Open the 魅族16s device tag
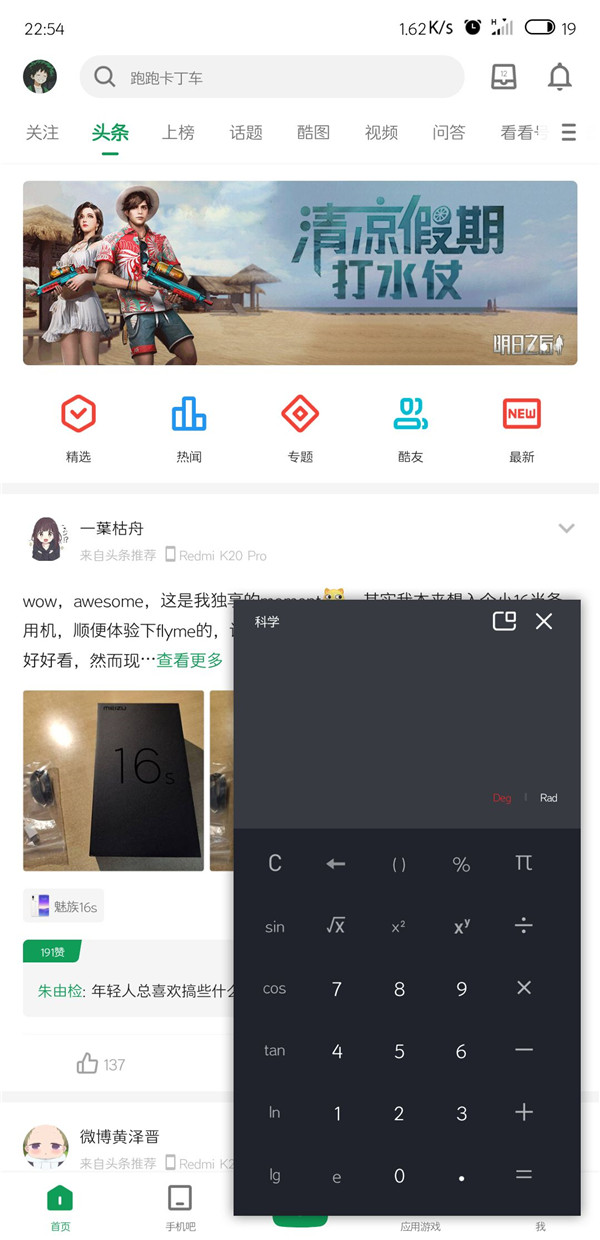The width and height of the screenshot is (600, 1240). coord(64,906)
